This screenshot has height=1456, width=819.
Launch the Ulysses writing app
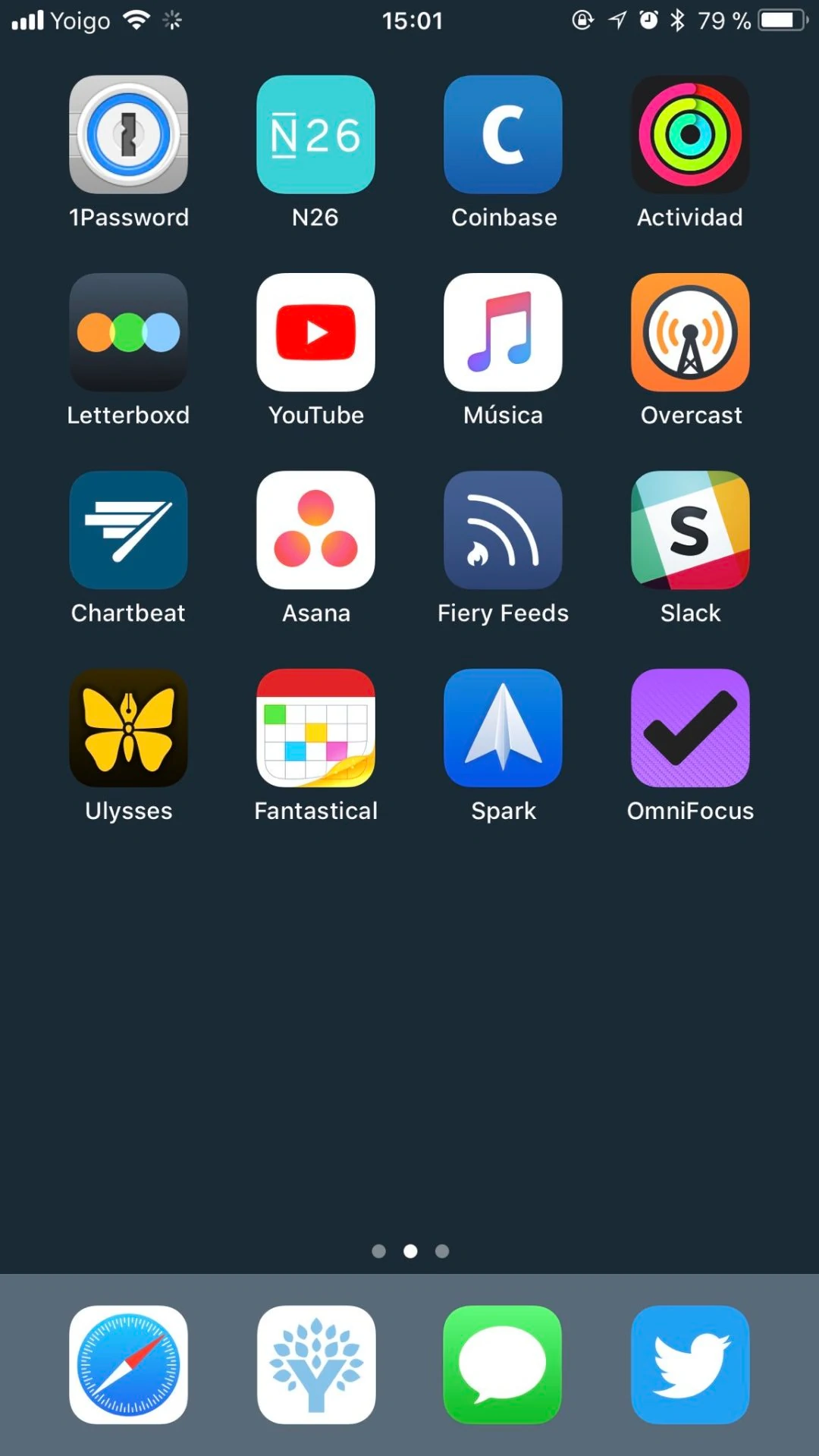(x=128, y=728)
